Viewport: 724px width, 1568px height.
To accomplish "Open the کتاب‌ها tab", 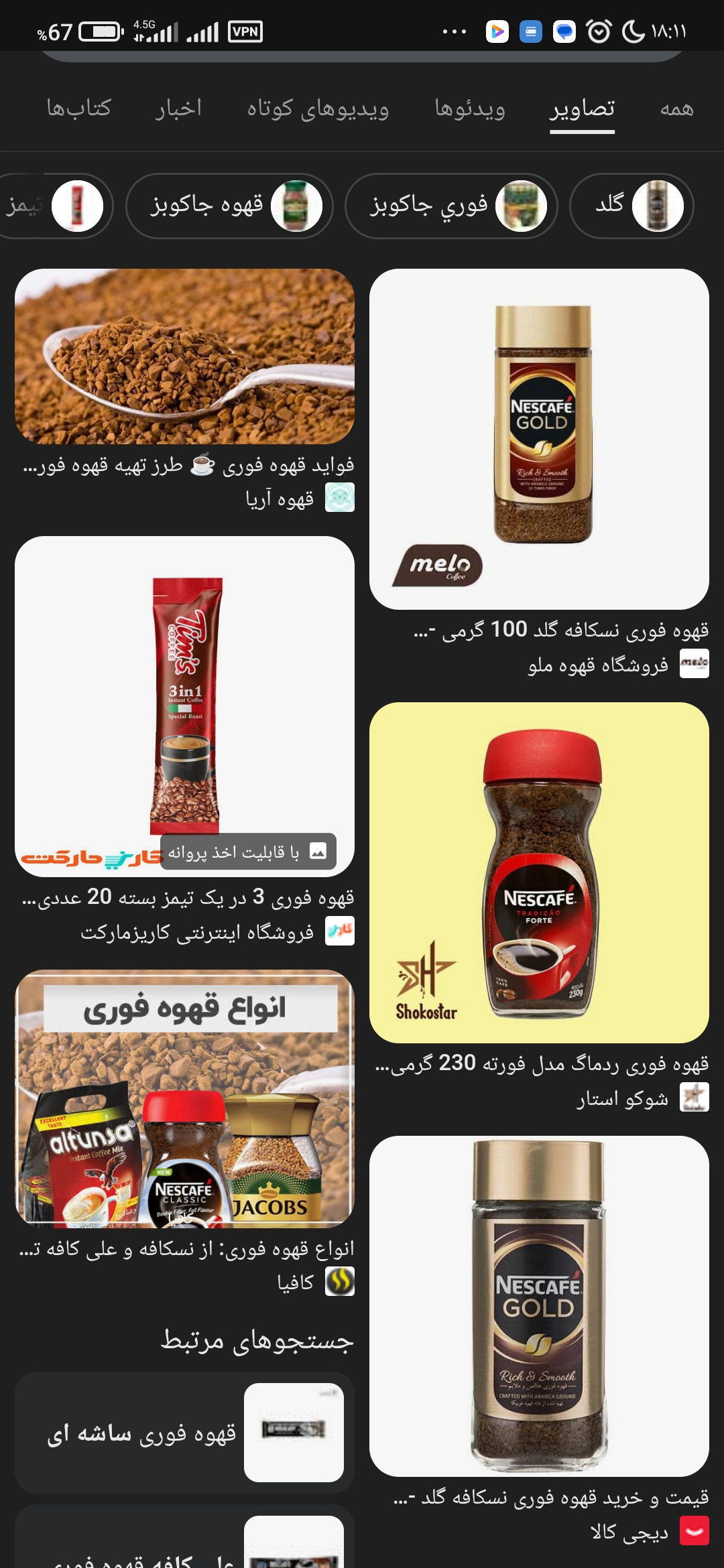I will (x=78, y=109).
